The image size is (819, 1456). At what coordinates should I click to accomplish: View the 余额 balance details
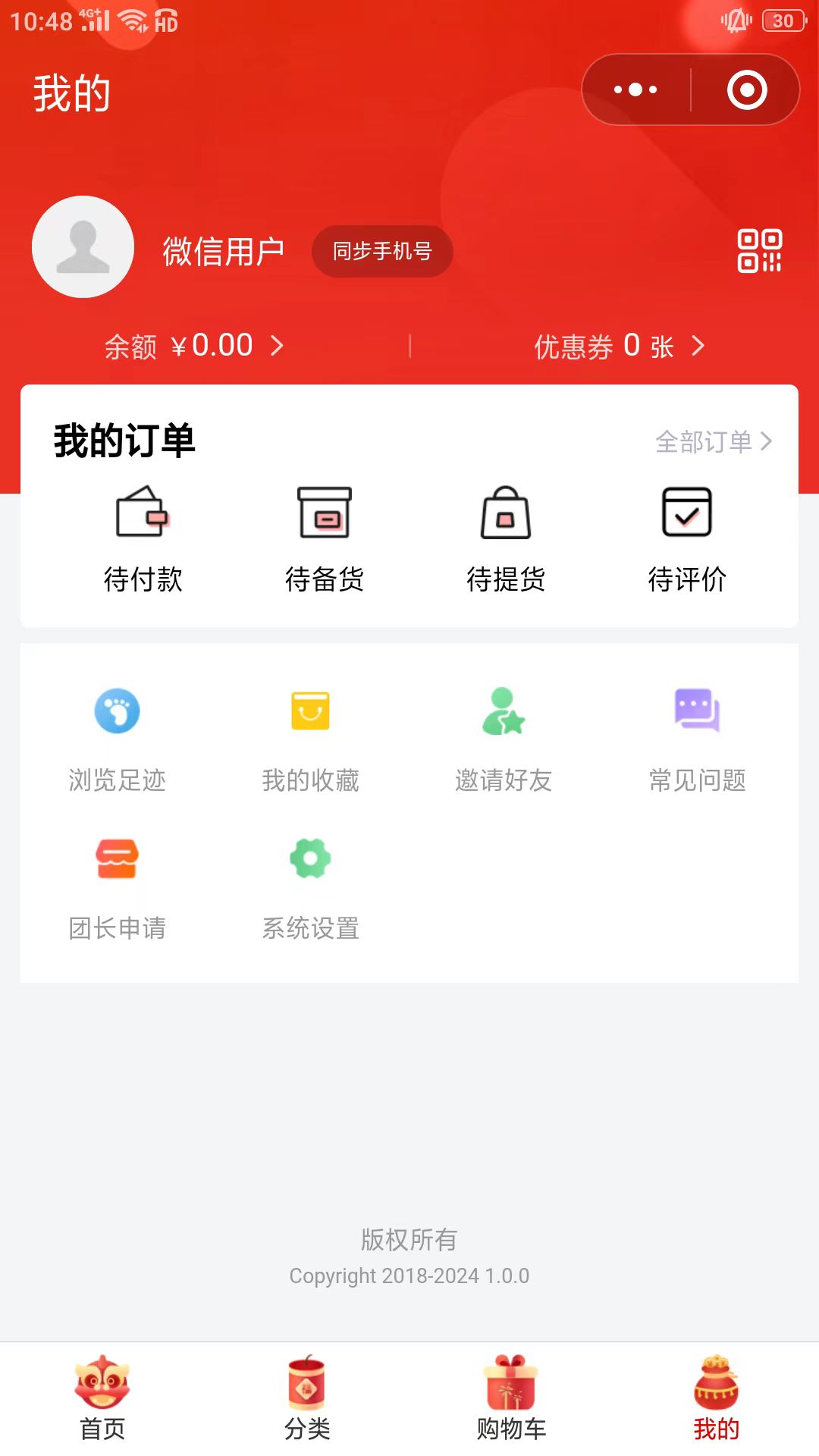point(194,346)
